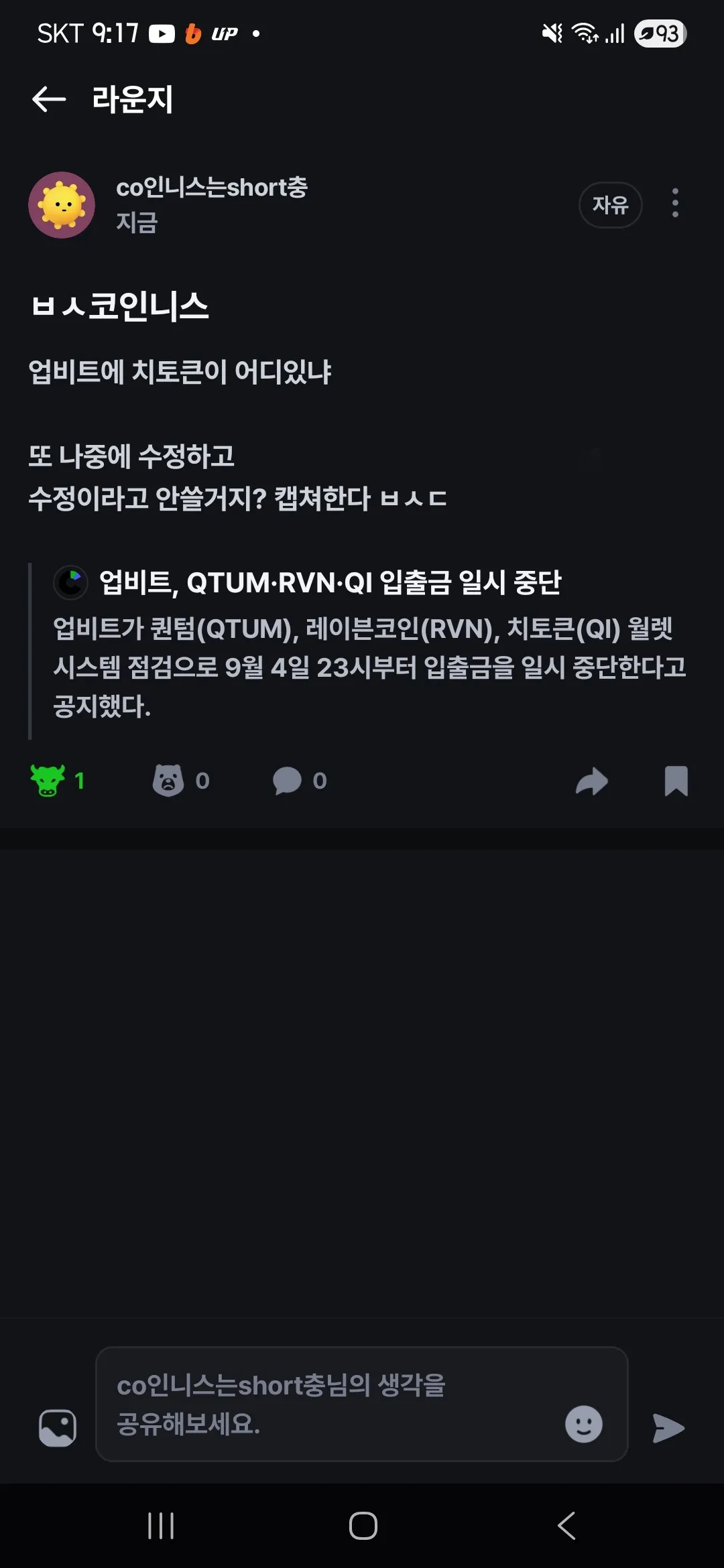Share this post
The image size is (724, 1568).
pyautogui.click(x=592, y=781)
